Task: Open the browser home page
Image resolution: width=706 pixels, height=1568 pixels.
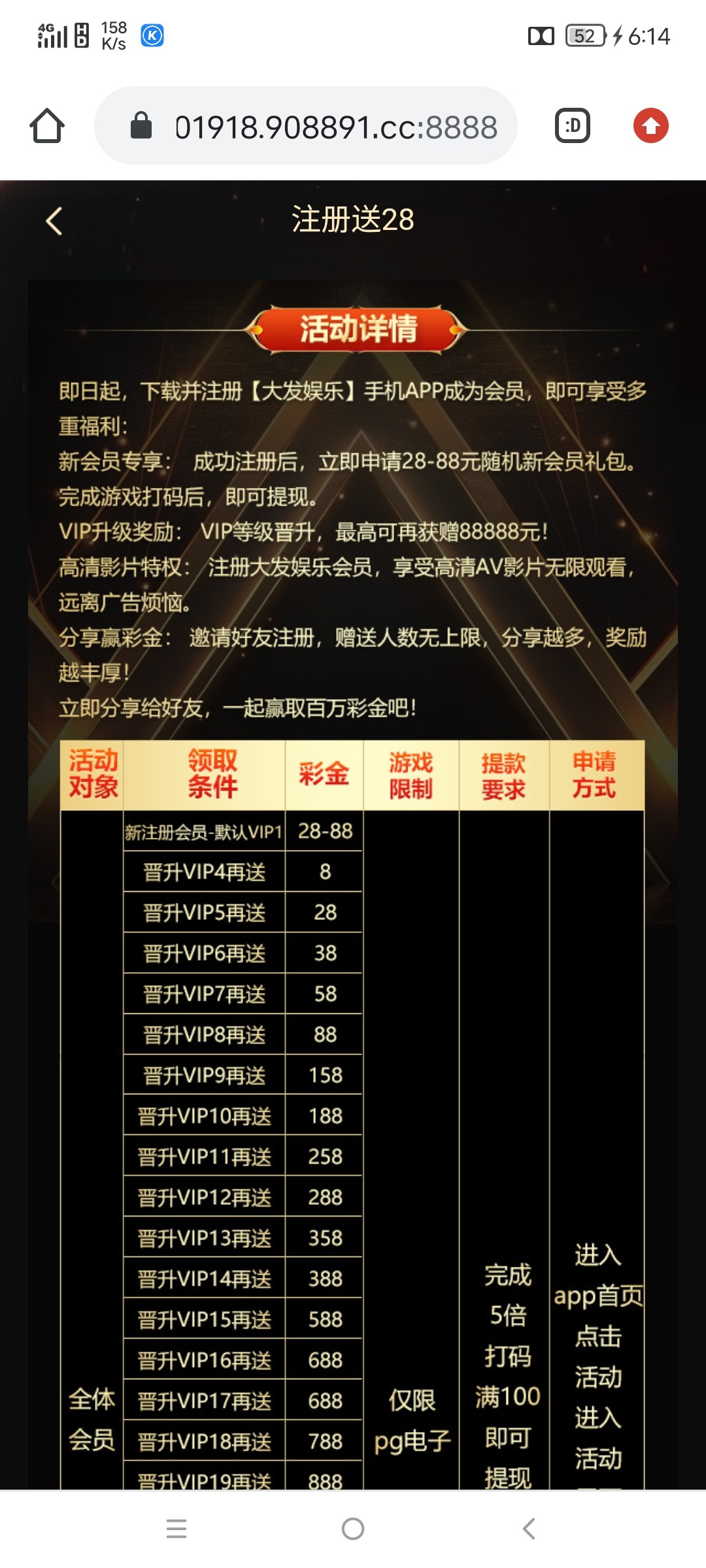Action: pos(47,125)
